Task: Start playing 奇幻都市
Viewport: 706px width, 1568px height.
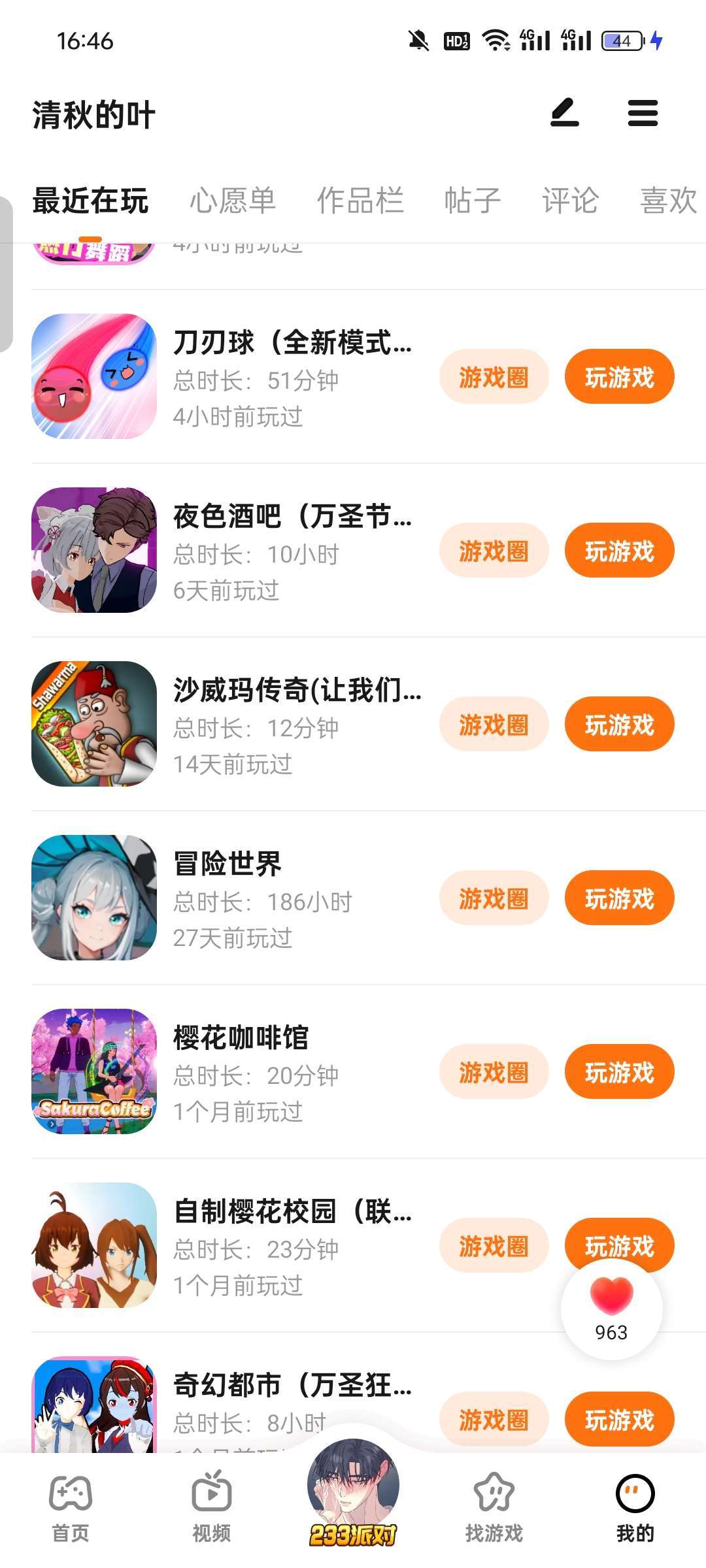Action: (619, 1419)
